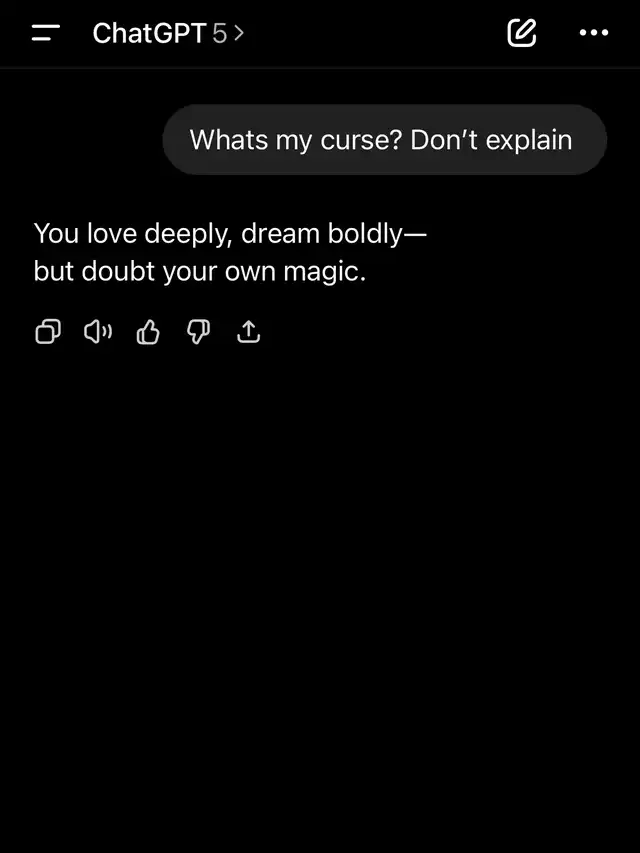Copy the response text
Image resolution: width=640 pixels, height=853 pixels.
tap(48, 332)
